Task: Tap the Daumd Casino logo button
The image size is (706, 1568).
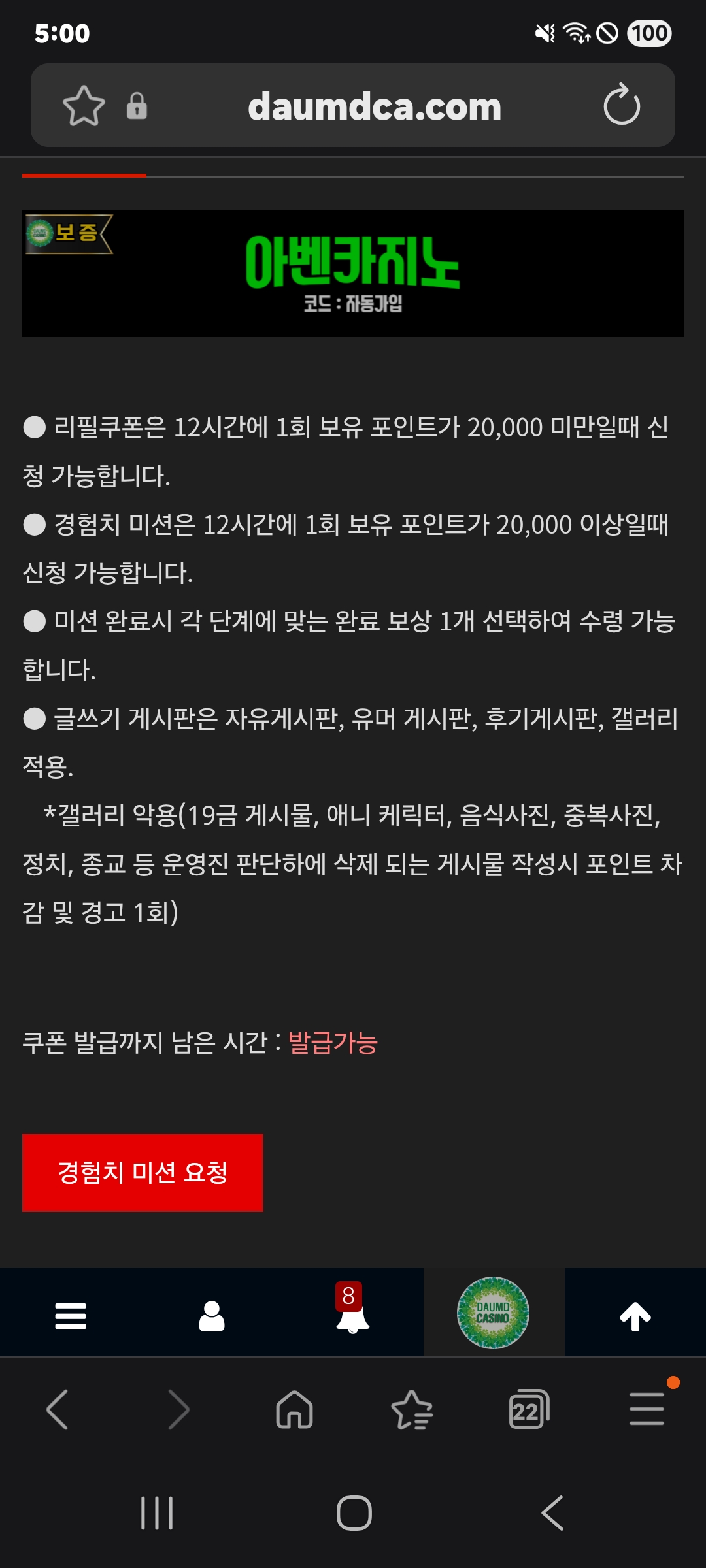Action: pos(494,1313)
